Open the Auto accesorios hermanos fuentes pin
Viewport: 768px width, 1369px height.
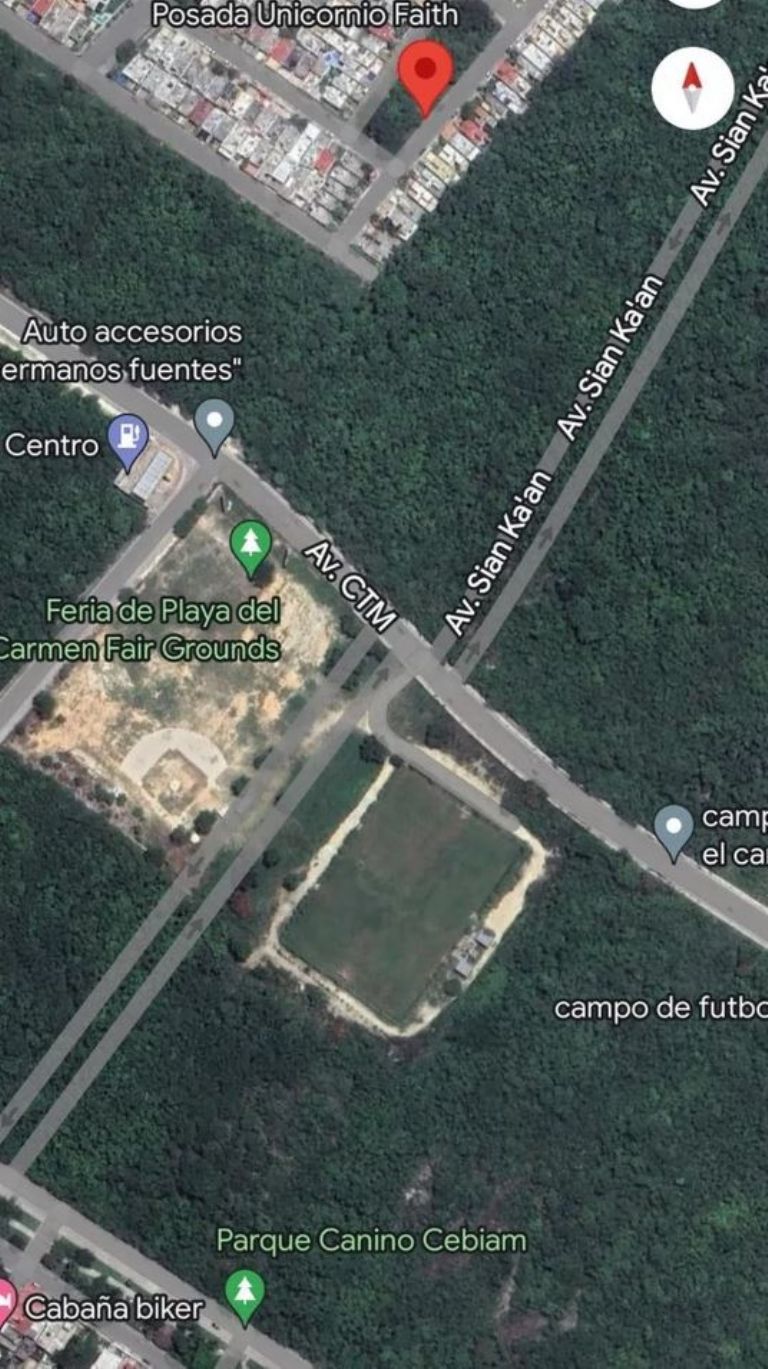(x=214, y=424)
